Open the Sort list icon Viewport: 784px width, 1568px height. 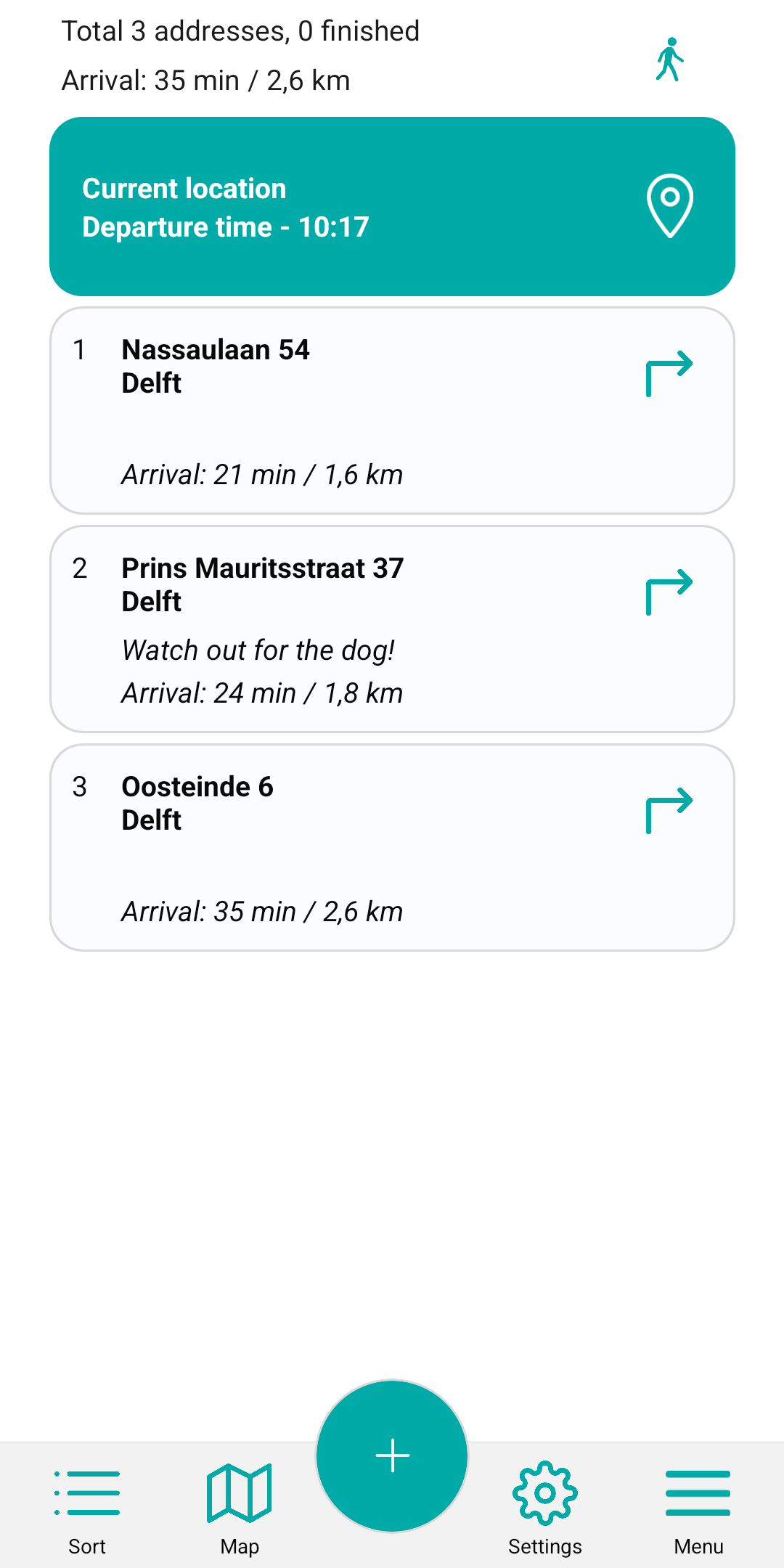[86, 1493]
